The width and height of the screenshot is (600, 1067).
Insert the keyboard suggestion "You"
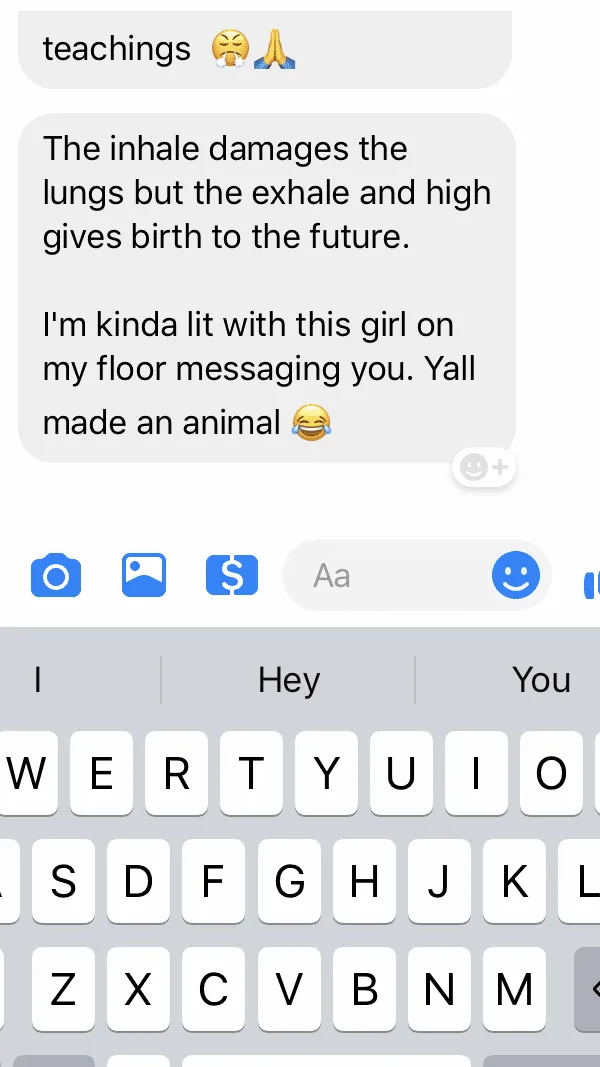pos(541,680)
